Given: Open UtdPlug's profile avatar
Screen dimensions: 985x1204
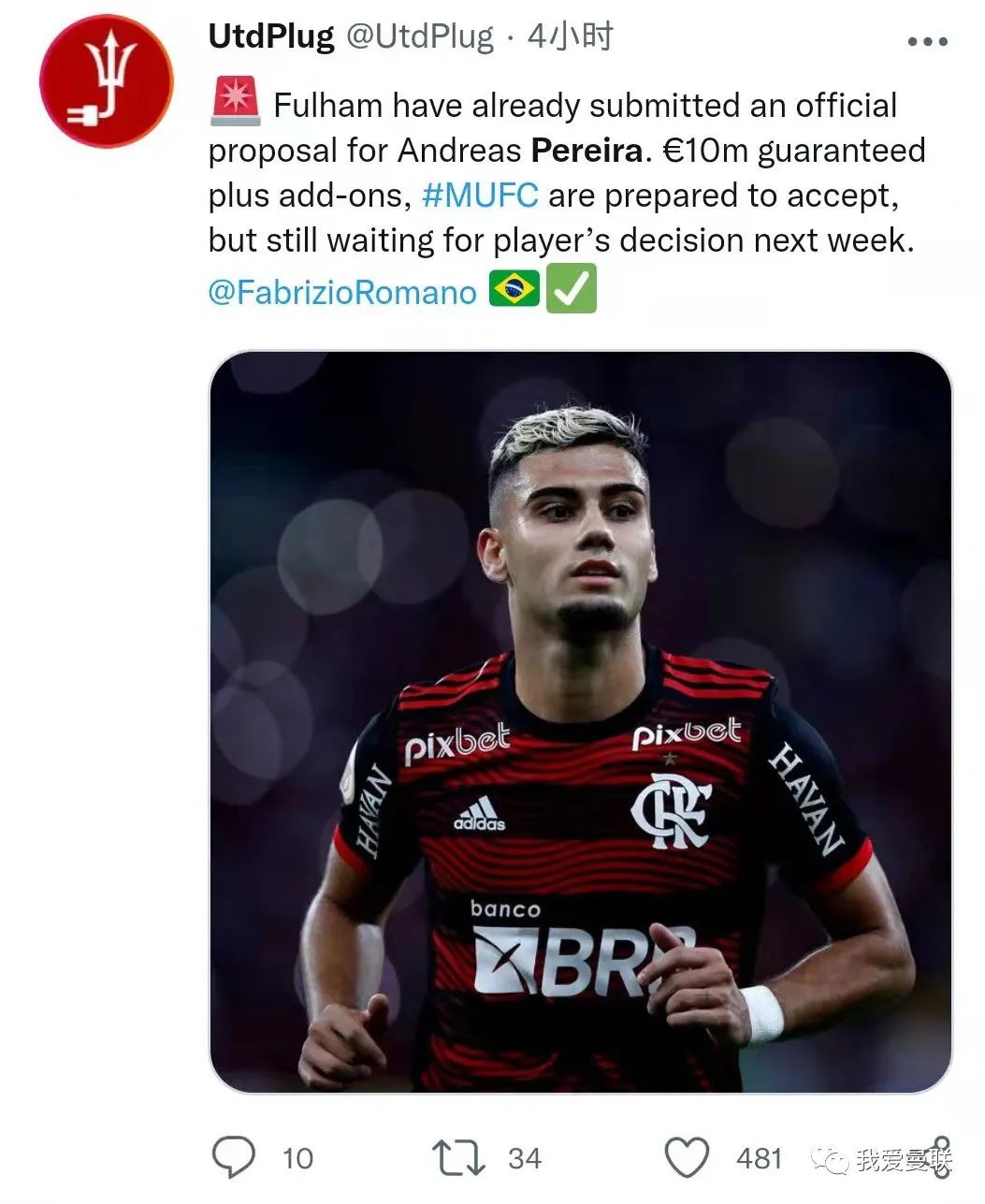Looking at the screenshot, I should coord(107,80).
